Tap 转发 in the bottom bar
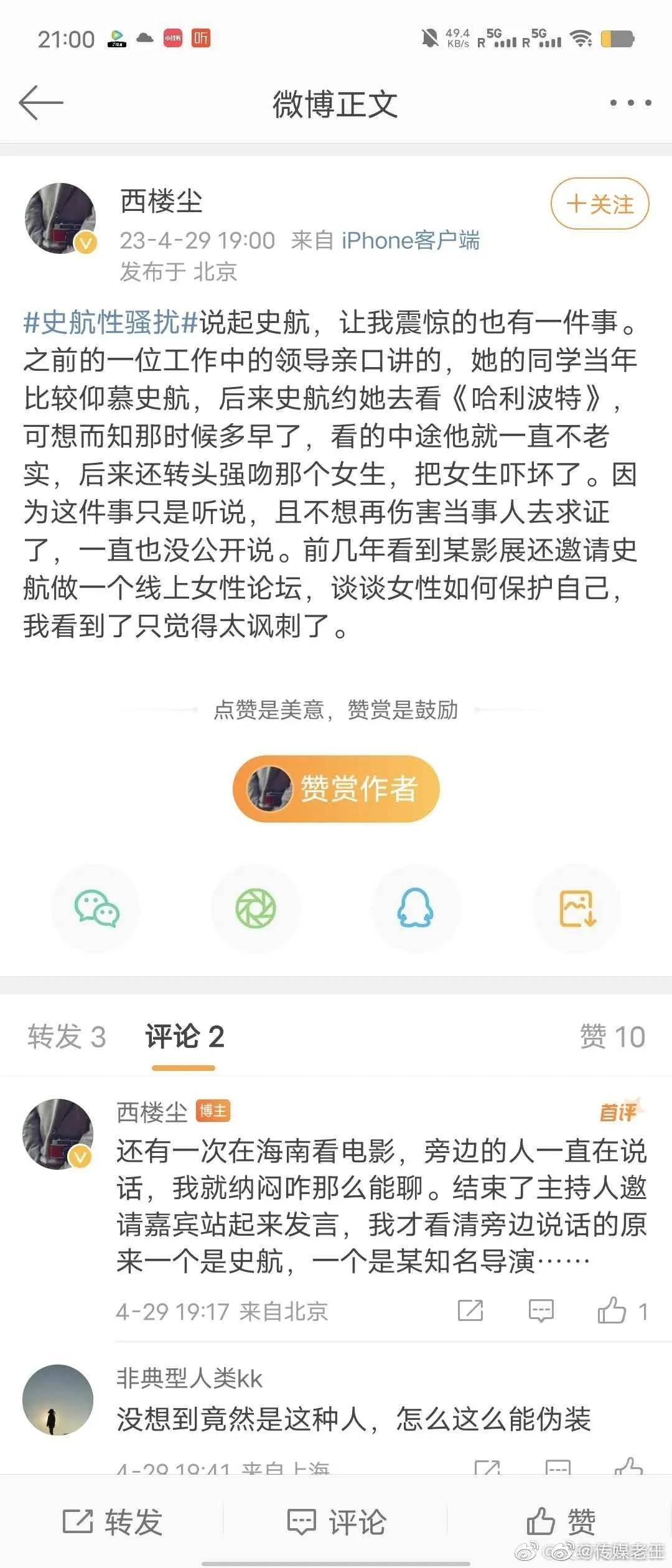This screenshot has height=1568, width=672. point(113,1523)
